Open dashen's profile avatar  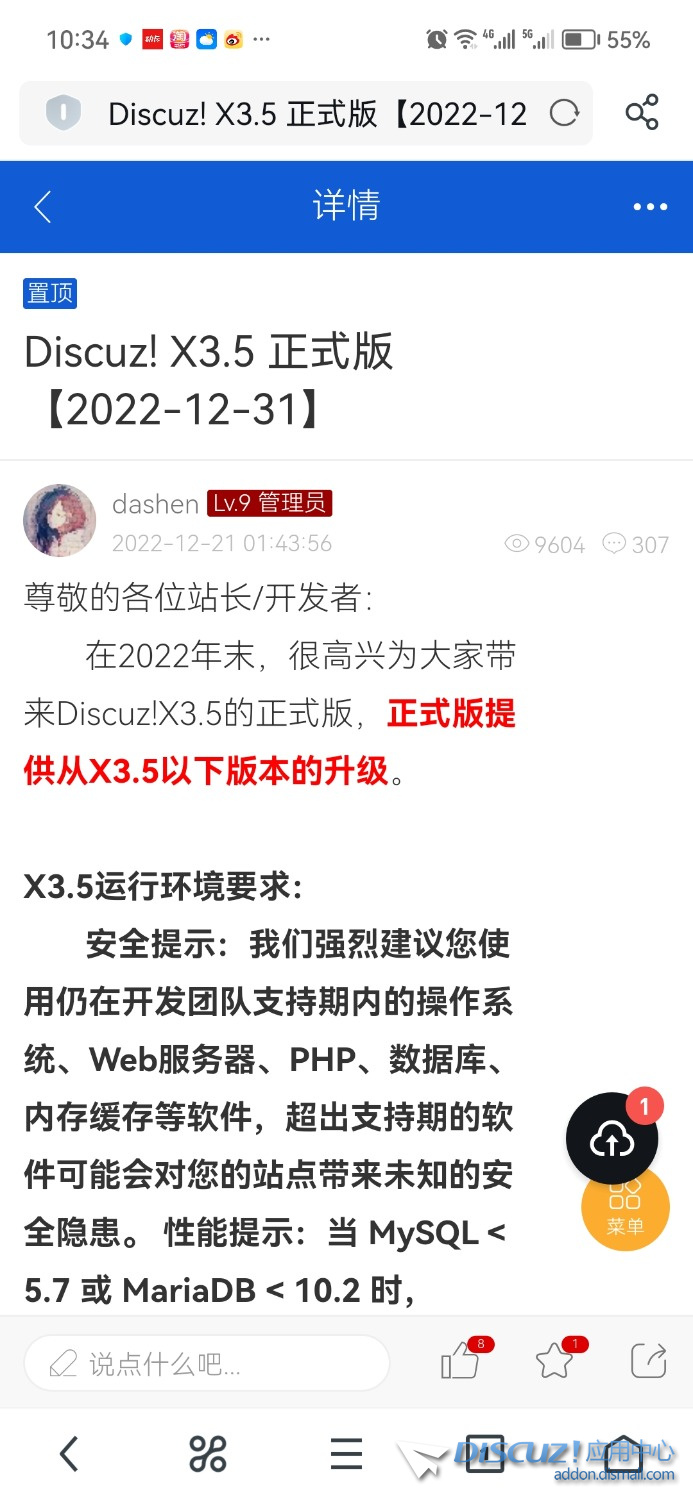click(x=60, y=520)
